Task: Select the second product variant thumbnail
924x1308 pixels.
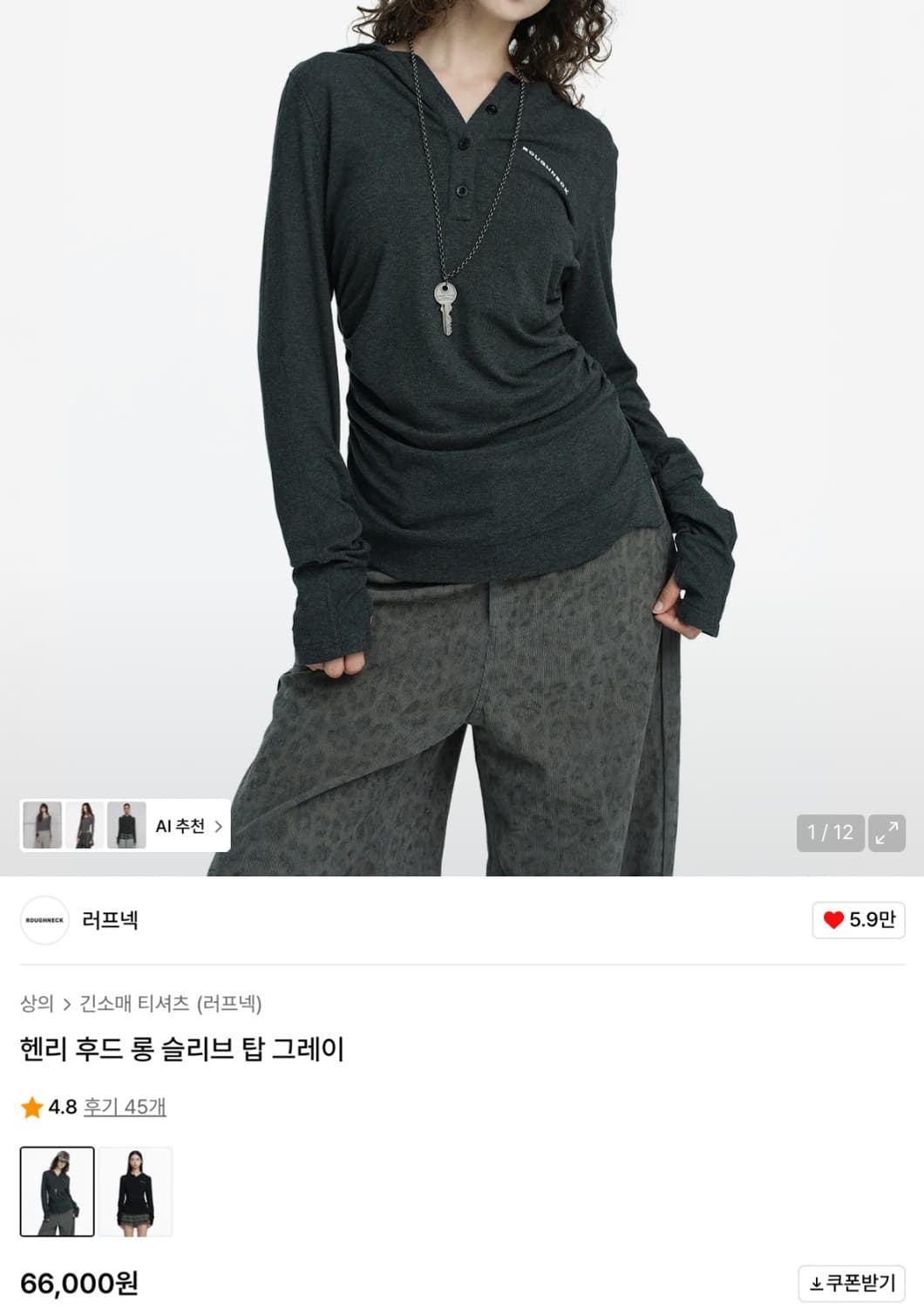Action: pos(137,1191)
